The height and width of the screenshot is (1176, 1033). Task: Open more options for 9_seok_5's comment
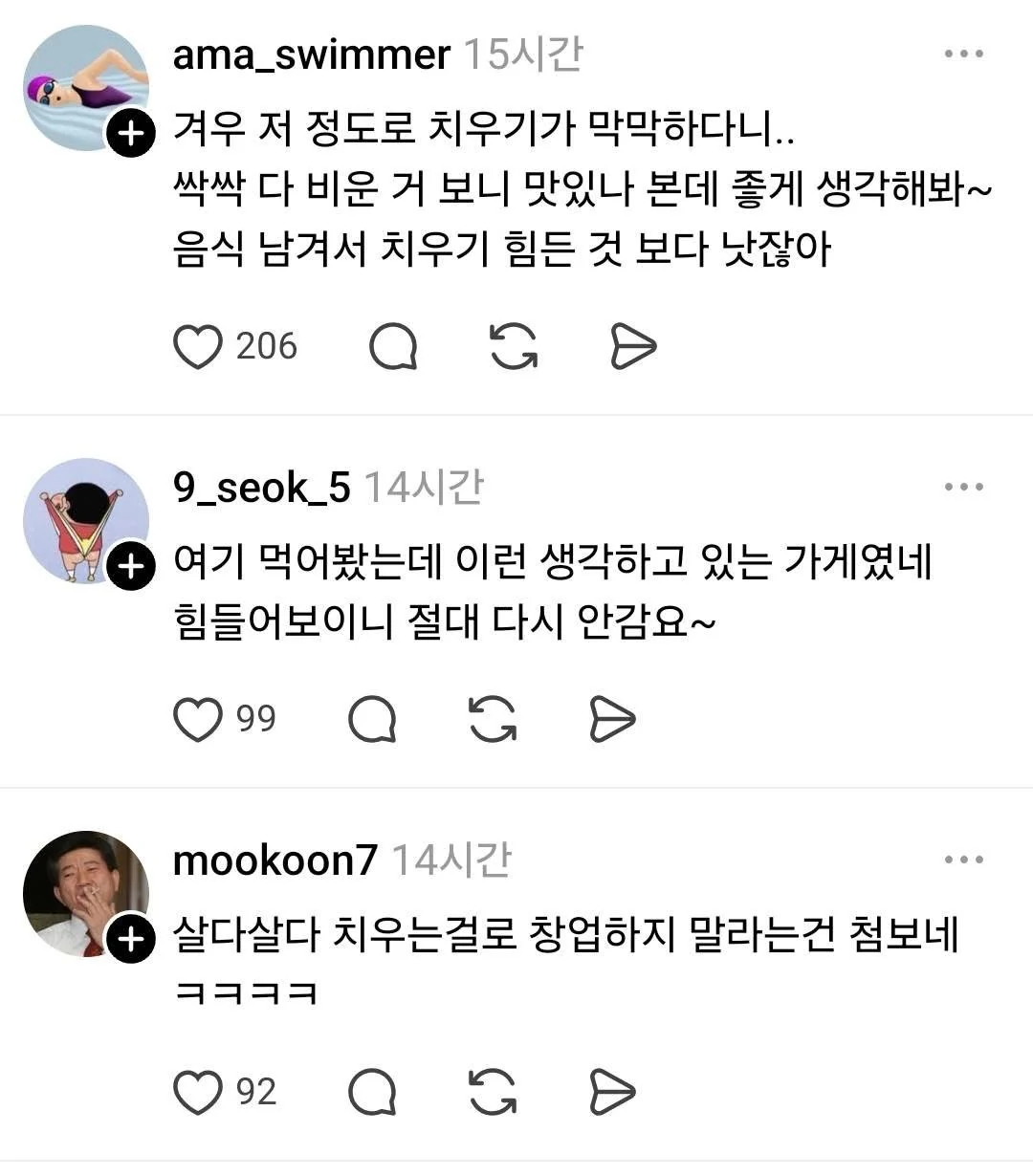[x=963, y=488]
